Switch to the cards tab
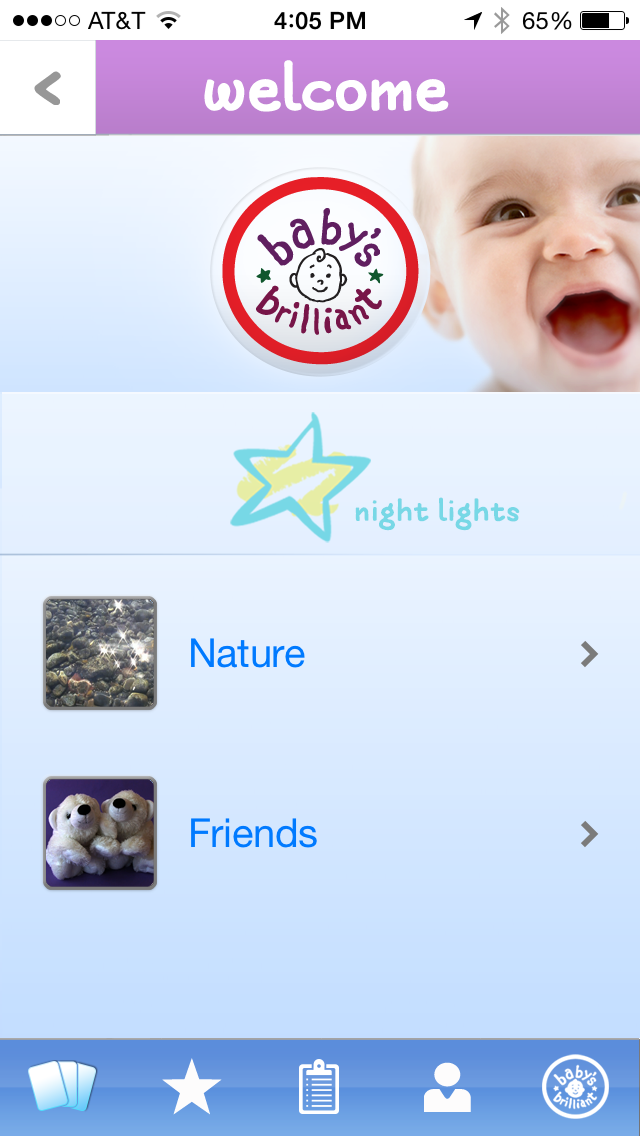This screenshot has height=1136, width=640. [63, 1088]
